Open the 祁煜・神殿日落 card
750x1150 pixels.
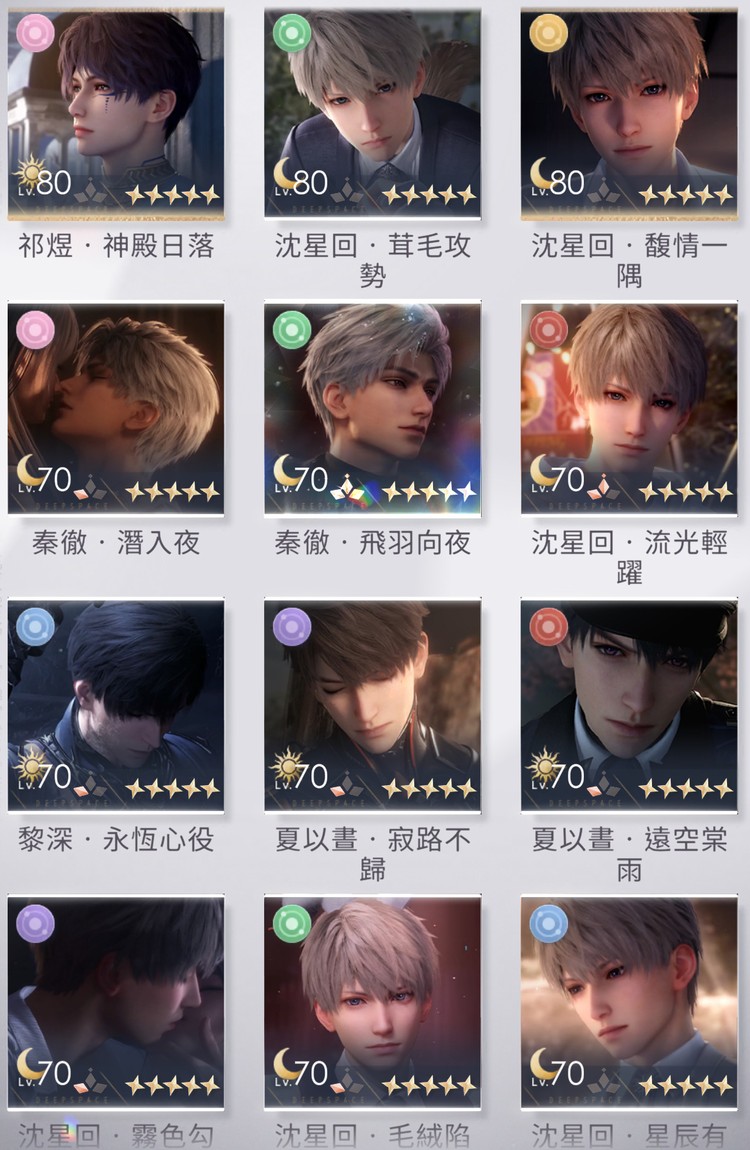[x=116, y=113]
